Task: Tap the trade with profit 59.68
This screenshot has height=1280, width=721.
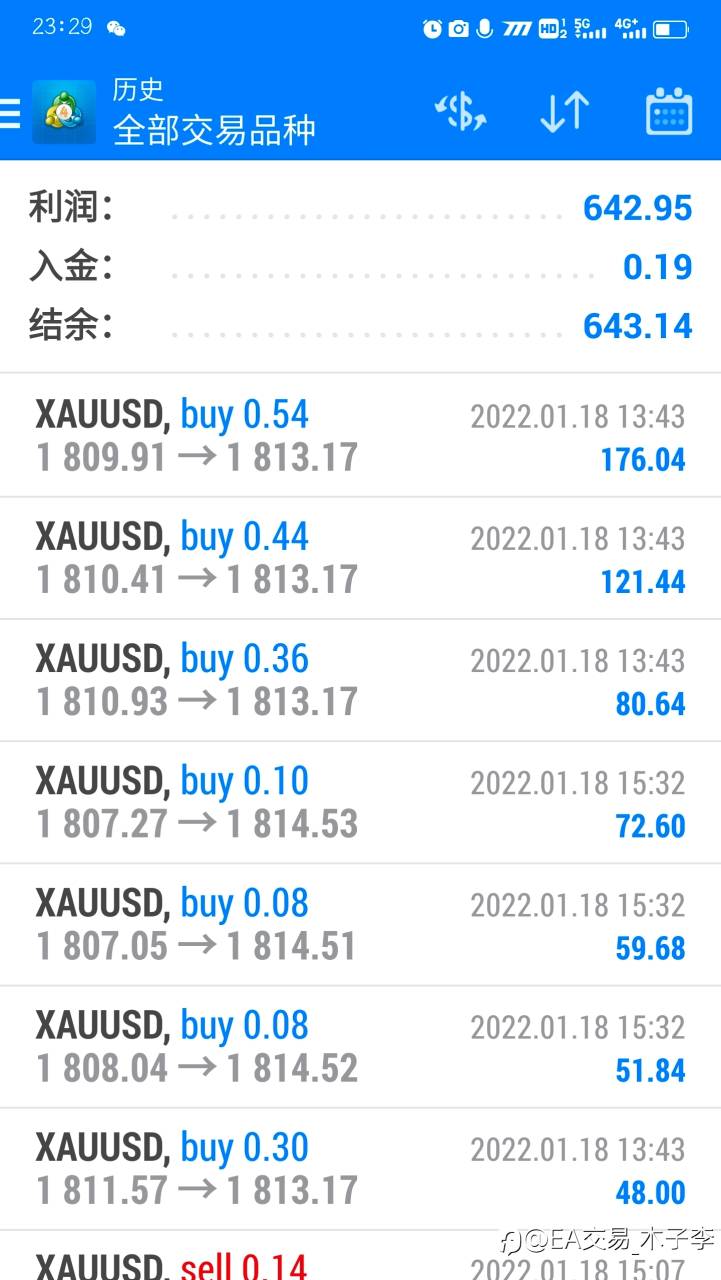Action: tap(360, 924)
